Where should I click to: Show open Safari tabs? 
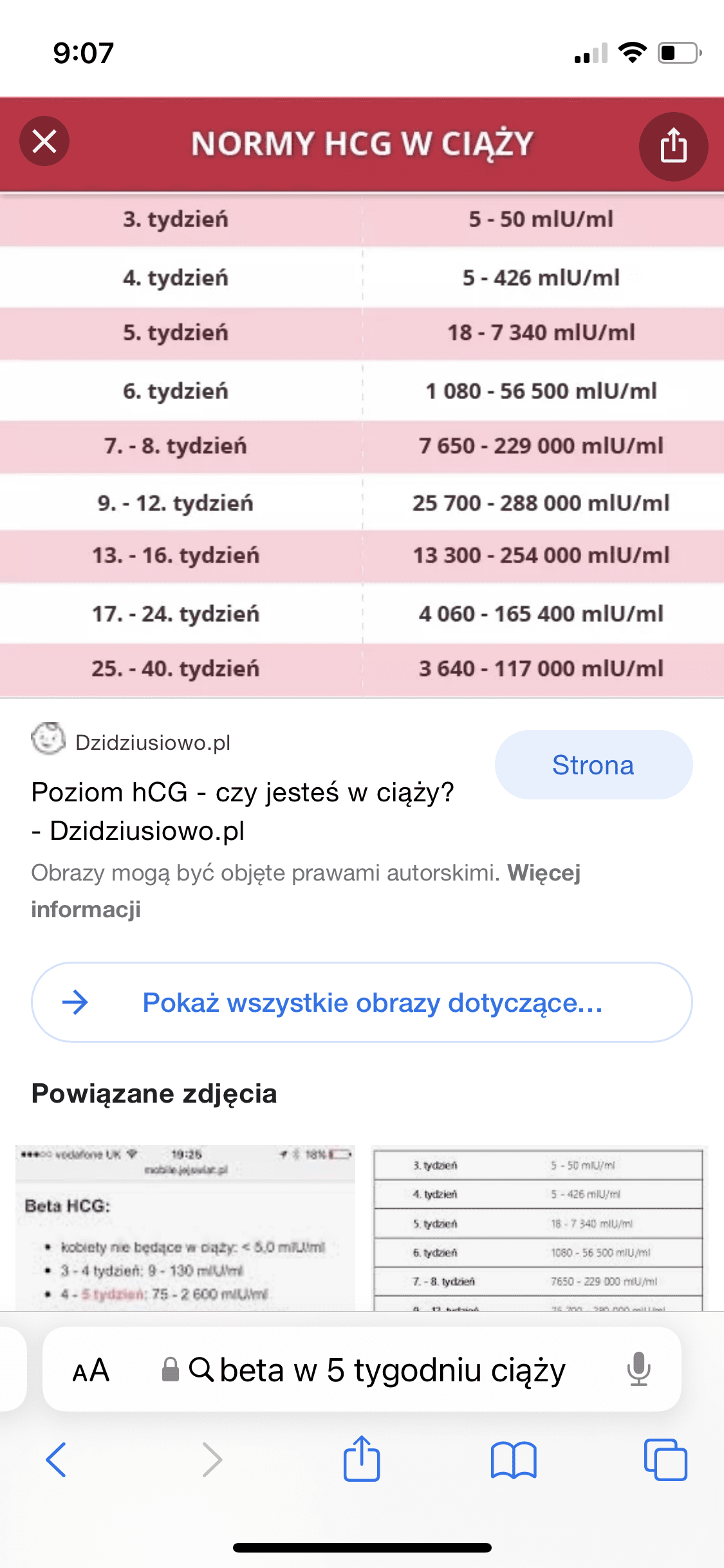click(x=665, y=1459)
